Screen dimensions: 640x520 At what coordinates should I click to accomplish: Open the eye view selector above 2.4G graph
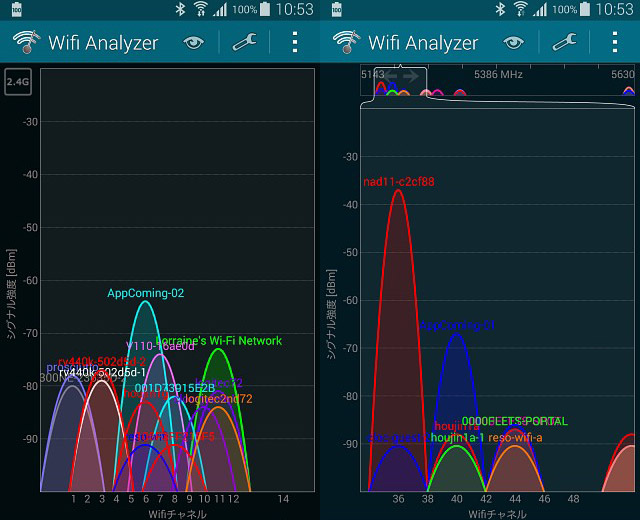[x=193, y=42]
